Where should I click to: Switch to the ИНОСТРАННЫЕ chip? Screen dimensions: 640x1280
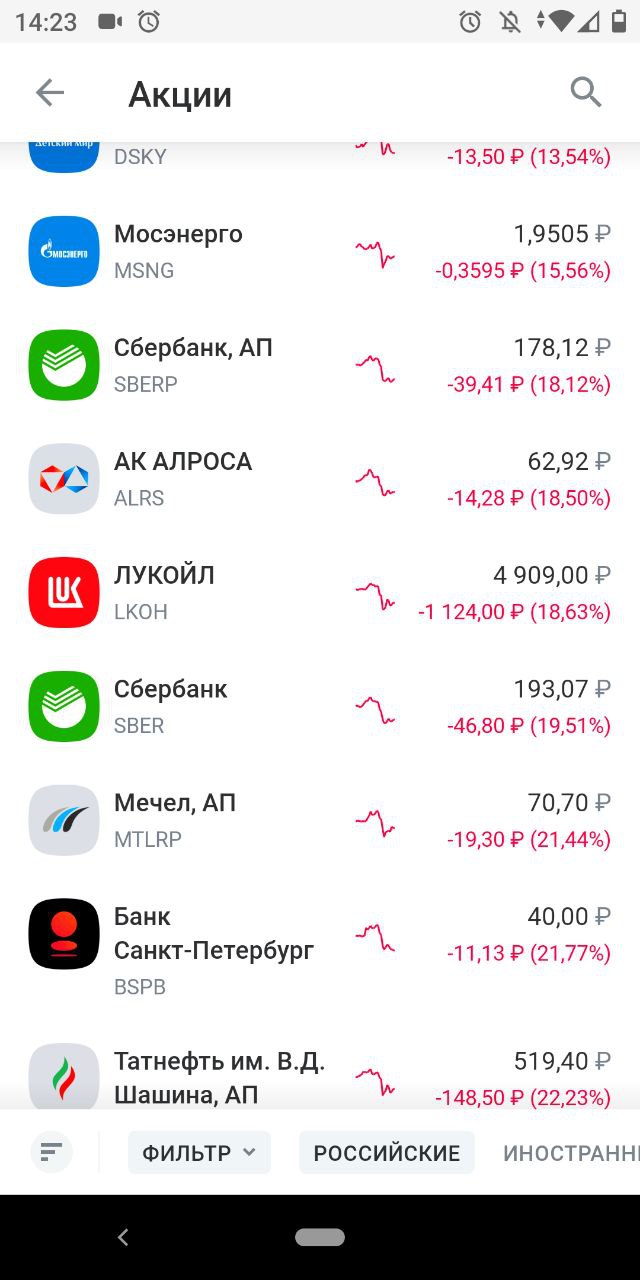(571, 1153)
